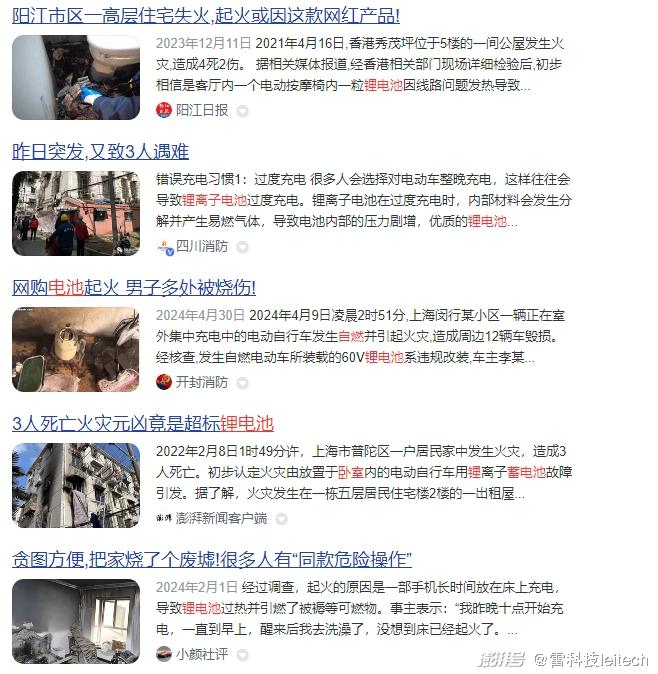Open the article 3人死亡火灾元凶竟是超标锂电池
The image size is (658, 674).
point(142,423)
